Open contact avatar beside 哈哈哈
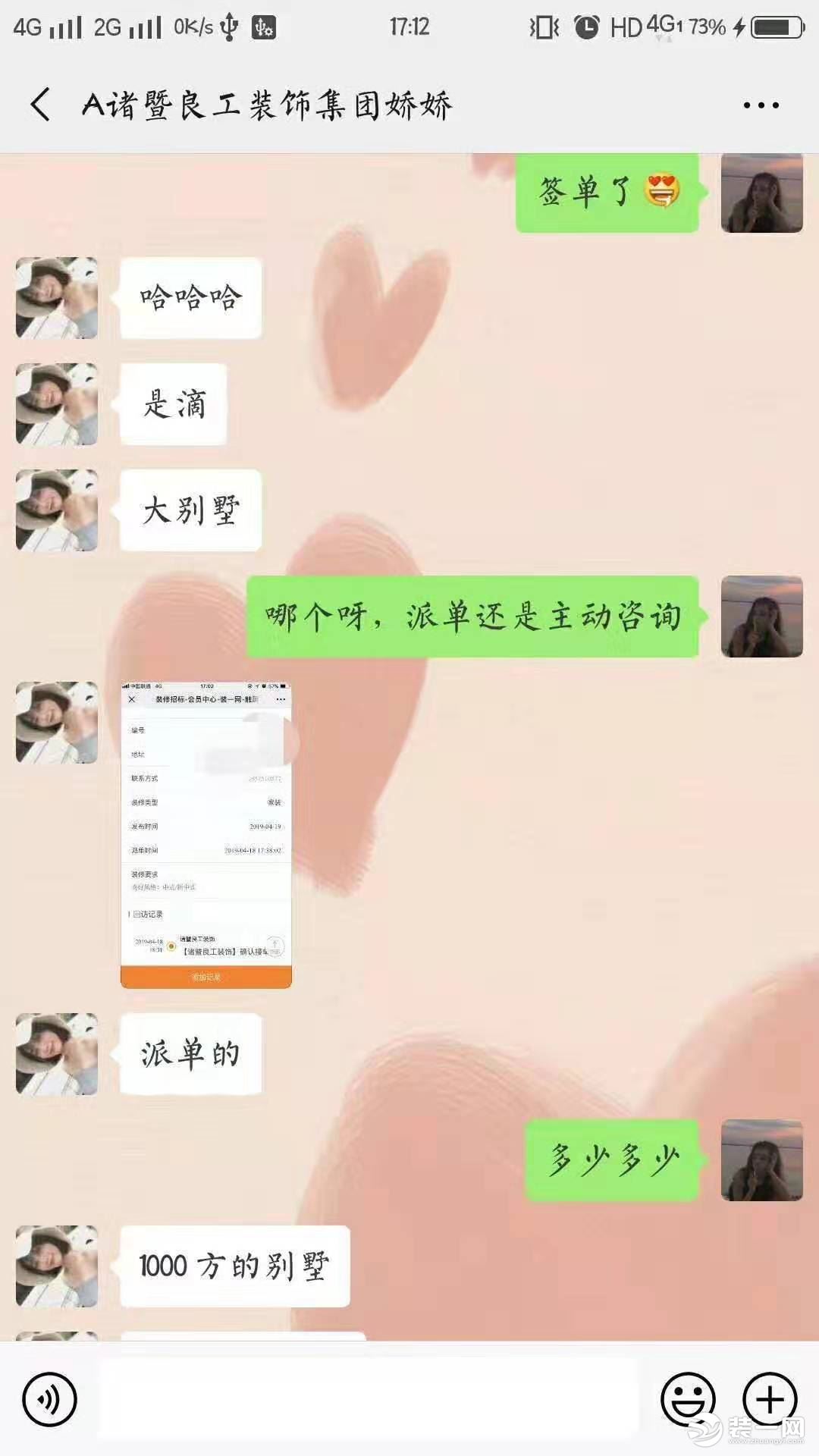 coord(57,297)
